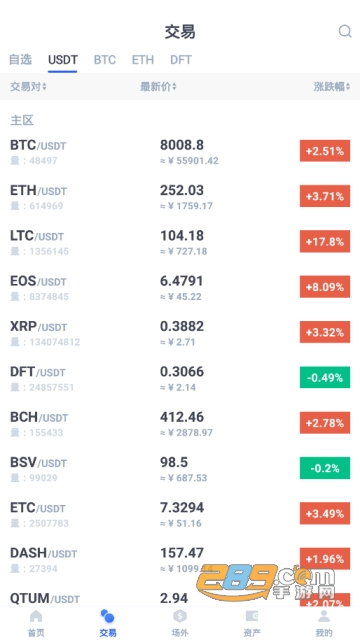
Task: Open the LTC/USDT row
Action: tap(180, 242)
